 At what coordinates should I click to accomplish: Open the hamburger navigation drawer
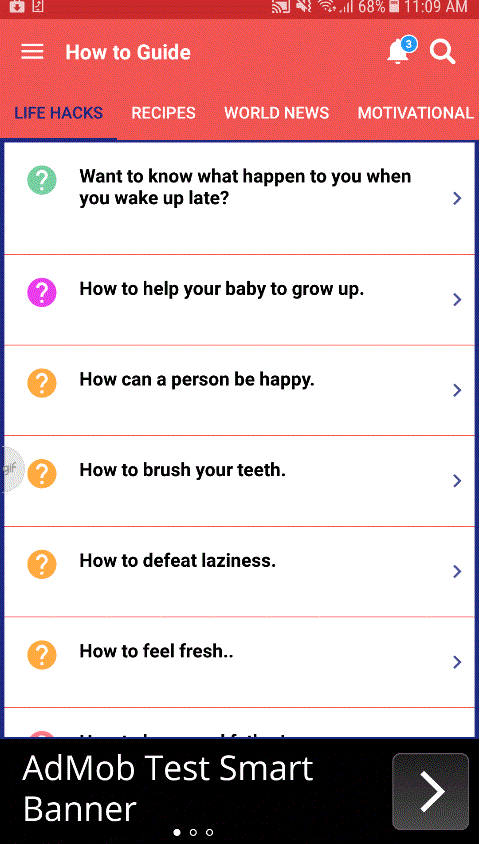coord(32,52)
